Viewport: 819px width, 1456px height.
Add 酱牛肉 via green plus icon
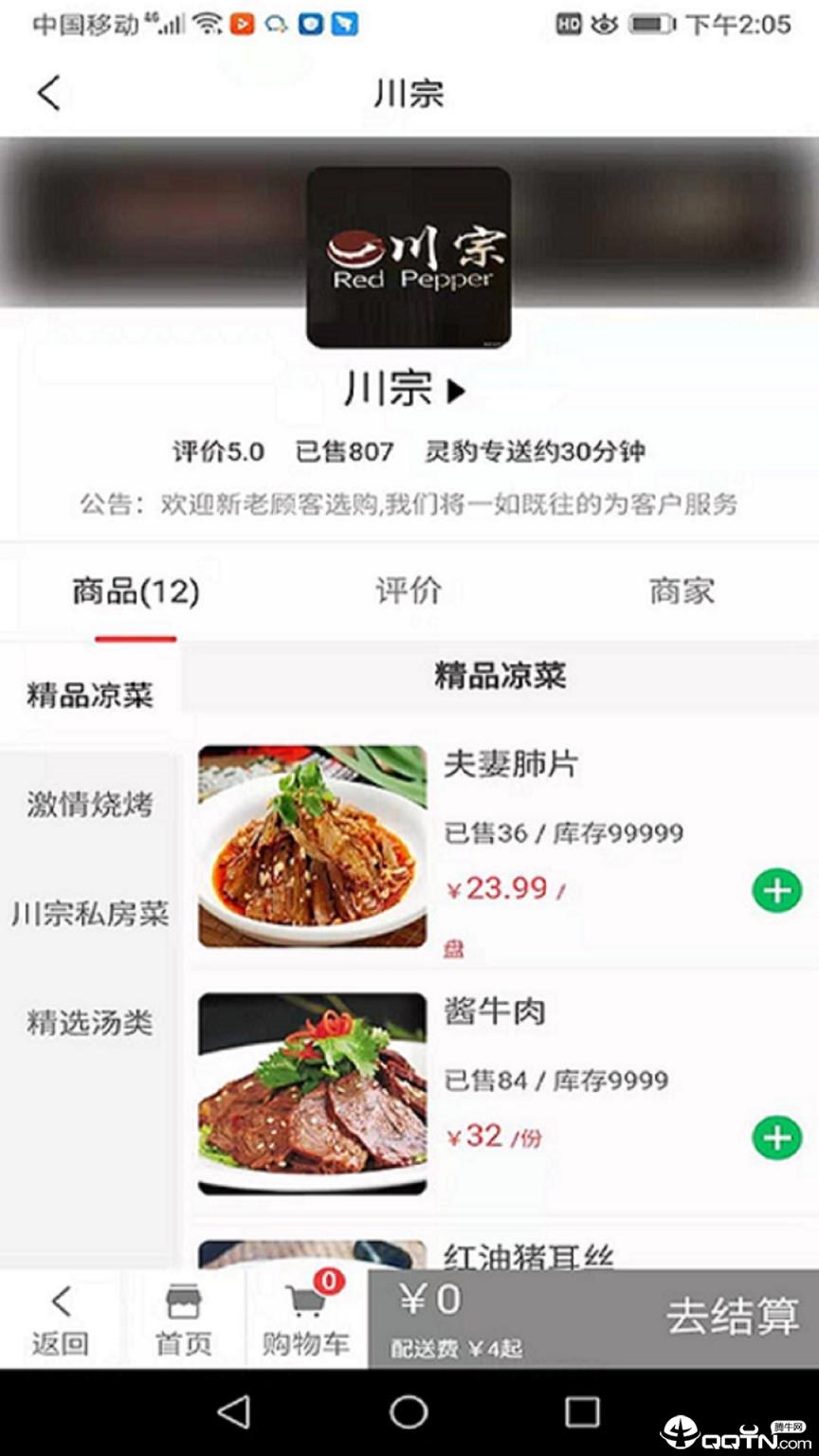point(776,1136)
